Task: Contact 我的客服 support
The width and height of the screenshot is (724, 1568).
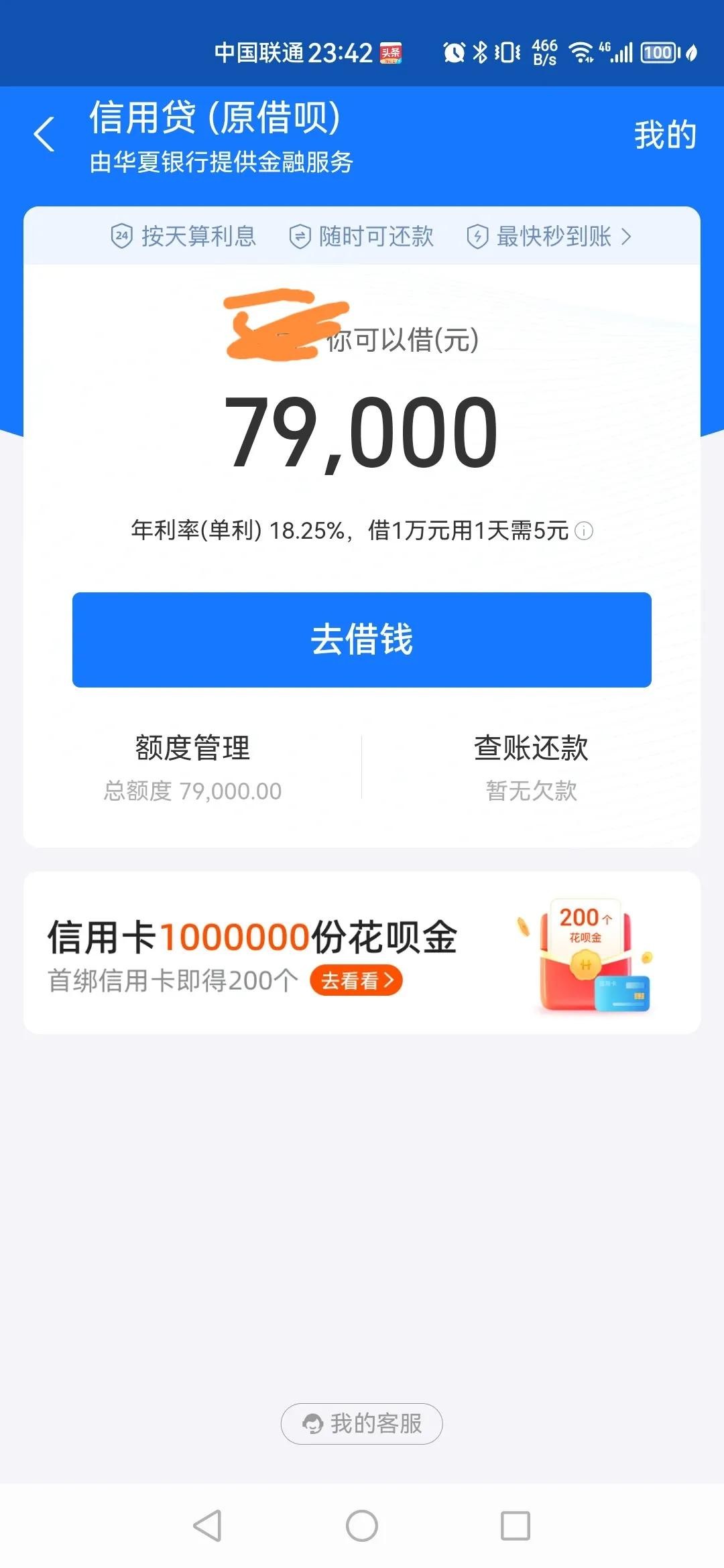Action: click(362, 1423)
